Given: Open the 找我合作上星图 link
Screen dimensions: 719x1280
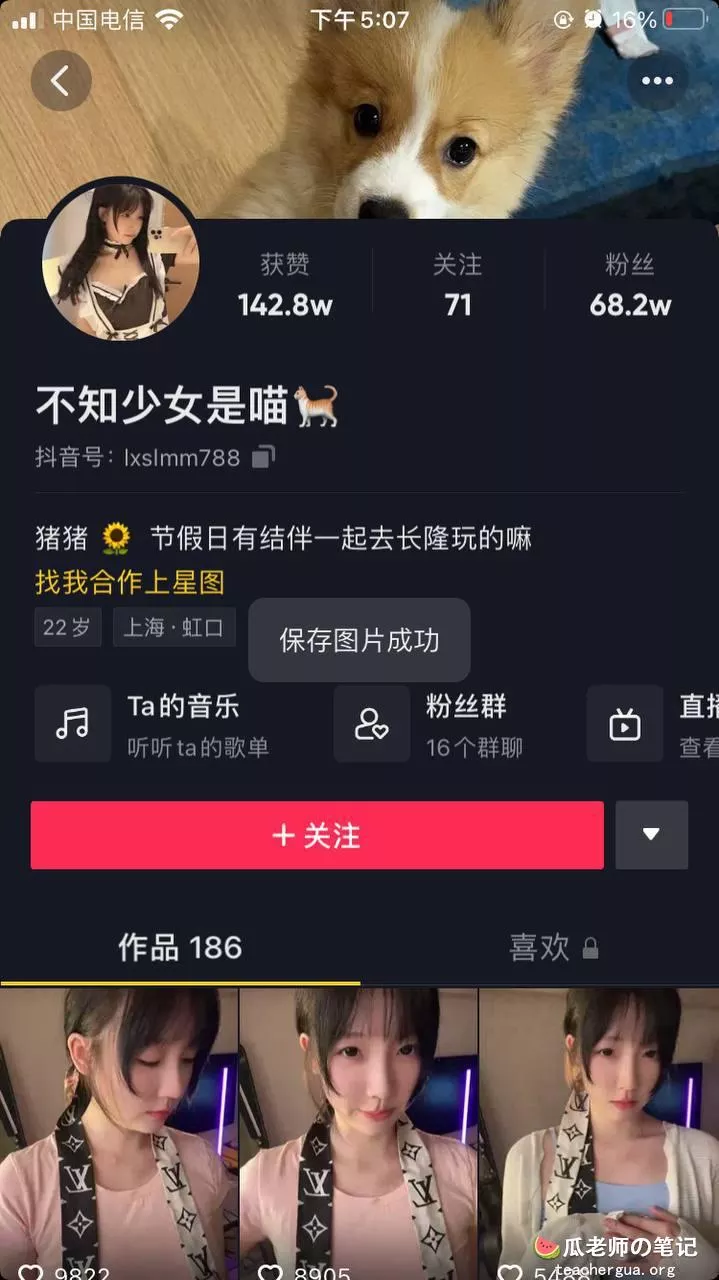Looking at the screenshot, I should (x=130, y=581).
